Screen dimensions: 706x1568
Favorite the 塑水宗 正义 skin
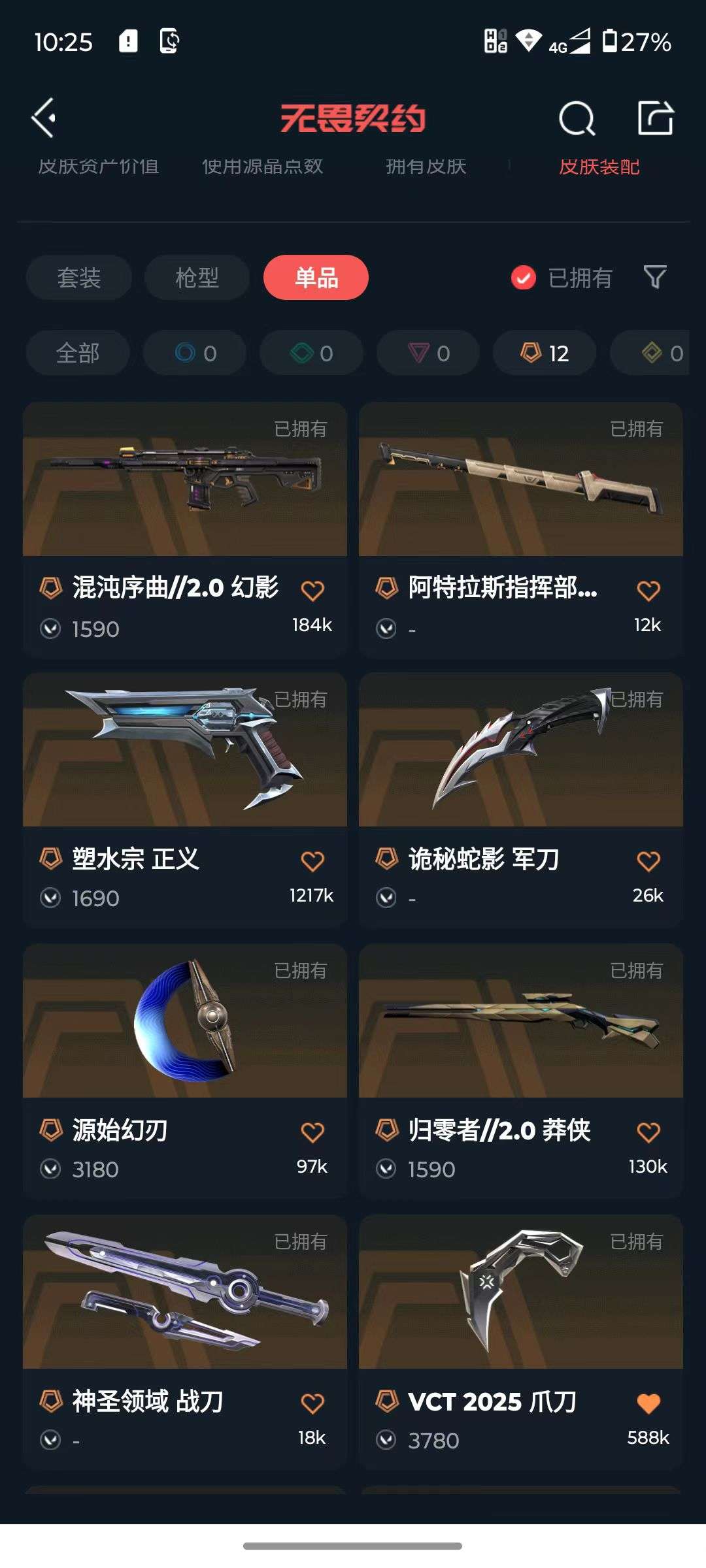click(x=314, y=859)
